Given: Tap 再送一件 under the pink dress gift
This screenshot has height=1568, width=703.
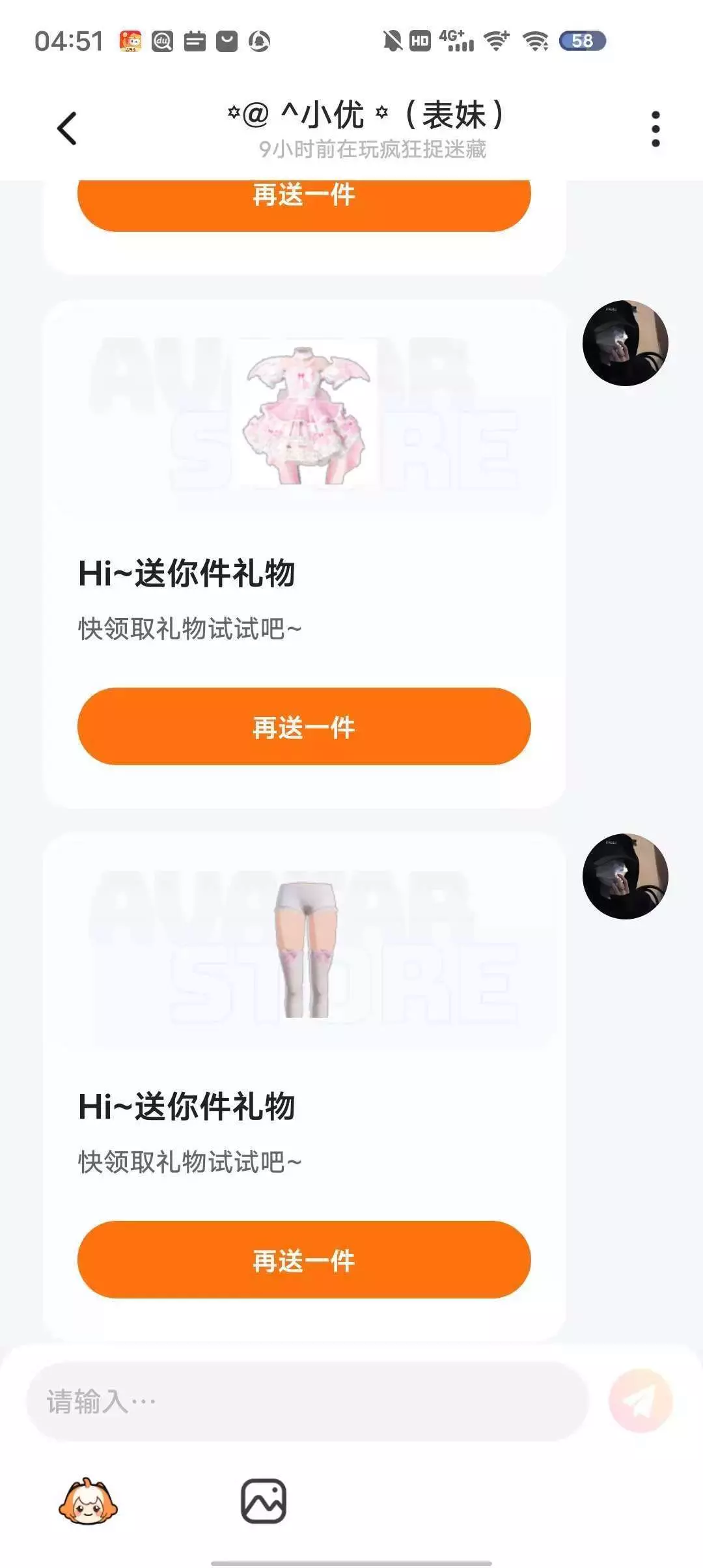Looking at the screenshot, I should [x=304, y=726].
